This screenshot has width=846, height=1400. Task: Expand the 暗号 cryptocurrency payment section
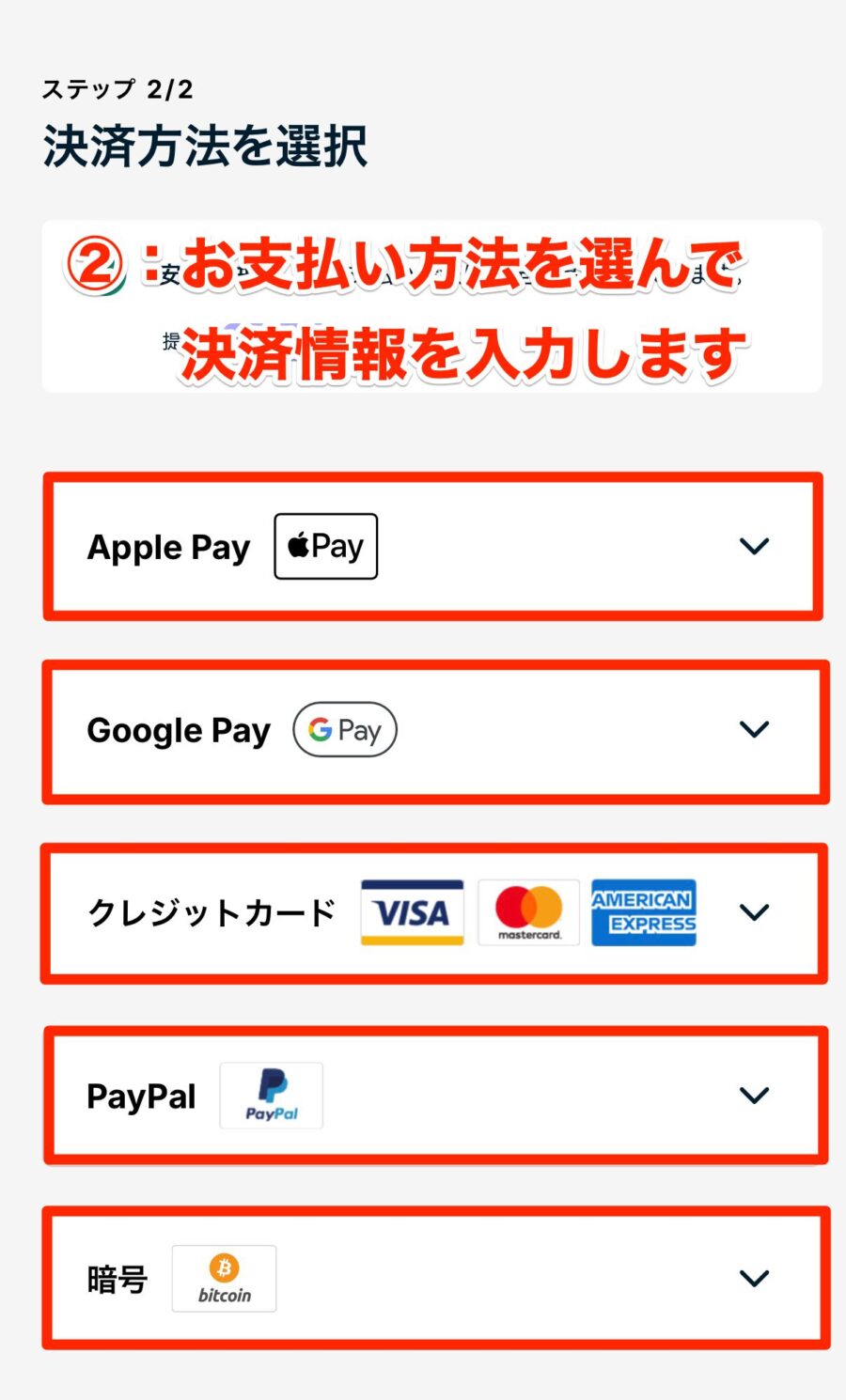tap(754, 1278)
